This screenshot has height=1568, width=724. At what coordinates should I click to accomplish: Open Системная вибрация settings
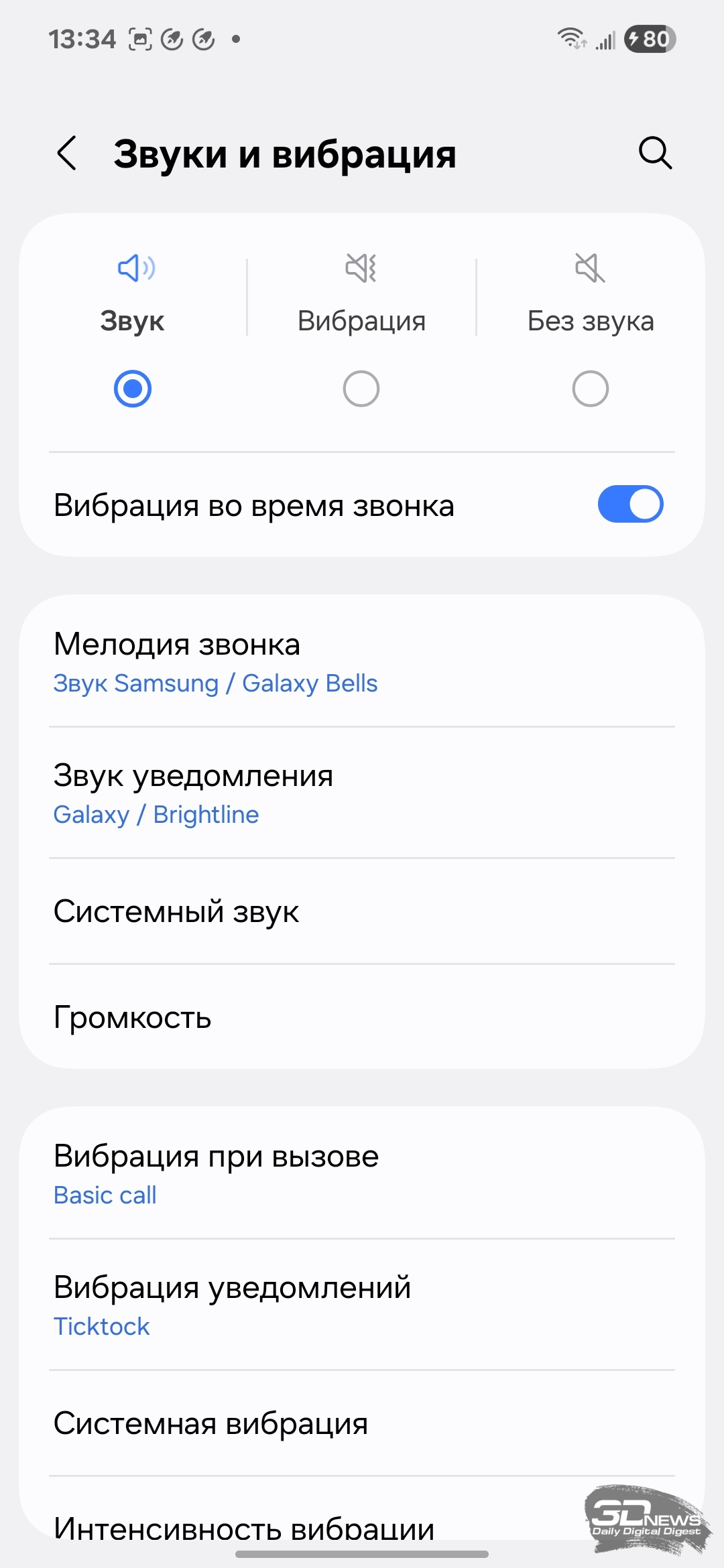tap(362, 1423)
